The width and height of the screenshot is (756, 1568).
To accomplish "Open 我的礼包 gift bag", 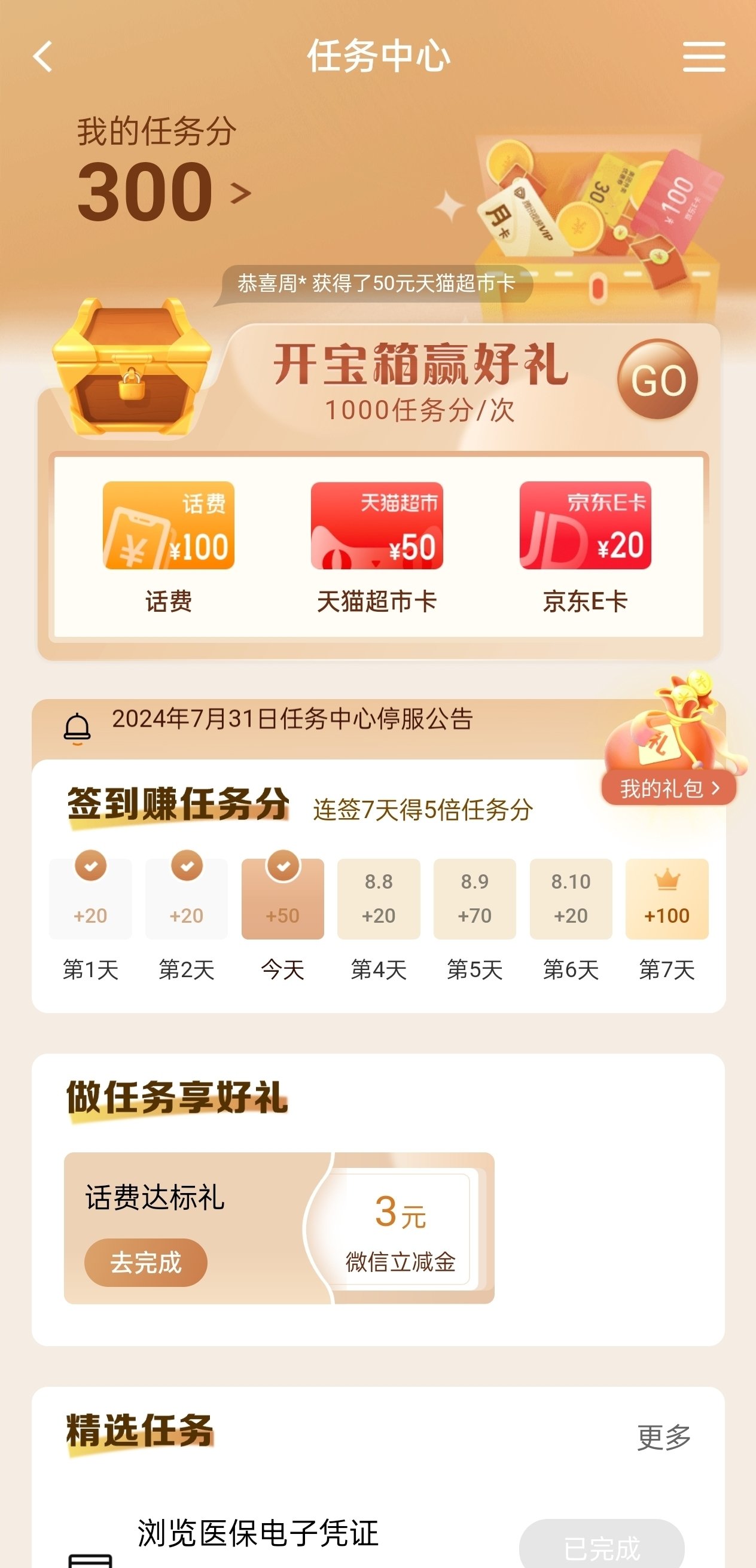I will point(668,788).
